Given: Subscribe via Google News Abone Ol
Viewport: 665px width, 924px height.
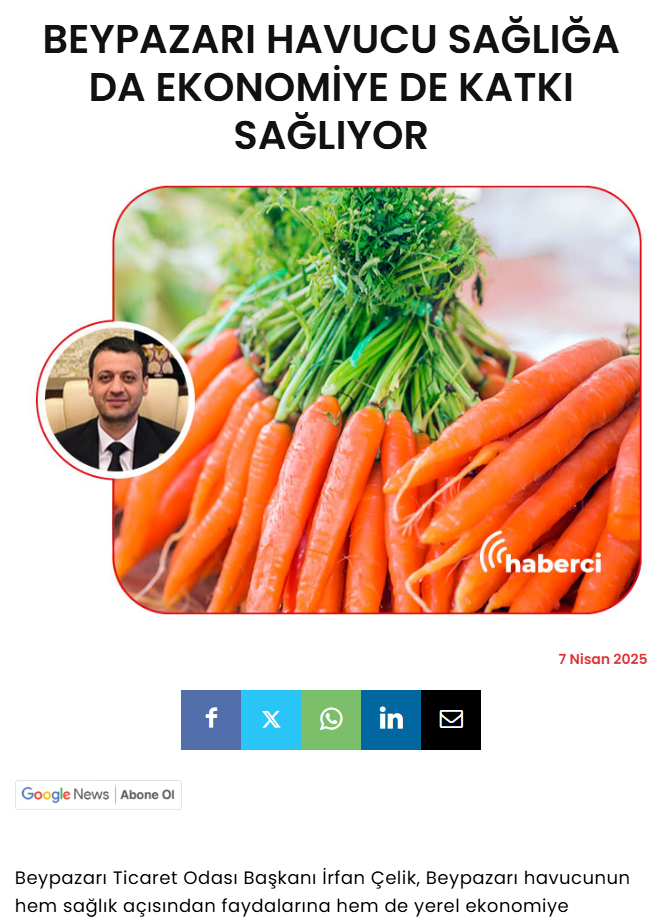Looking at the screenshot, I should tap(98, 794).
